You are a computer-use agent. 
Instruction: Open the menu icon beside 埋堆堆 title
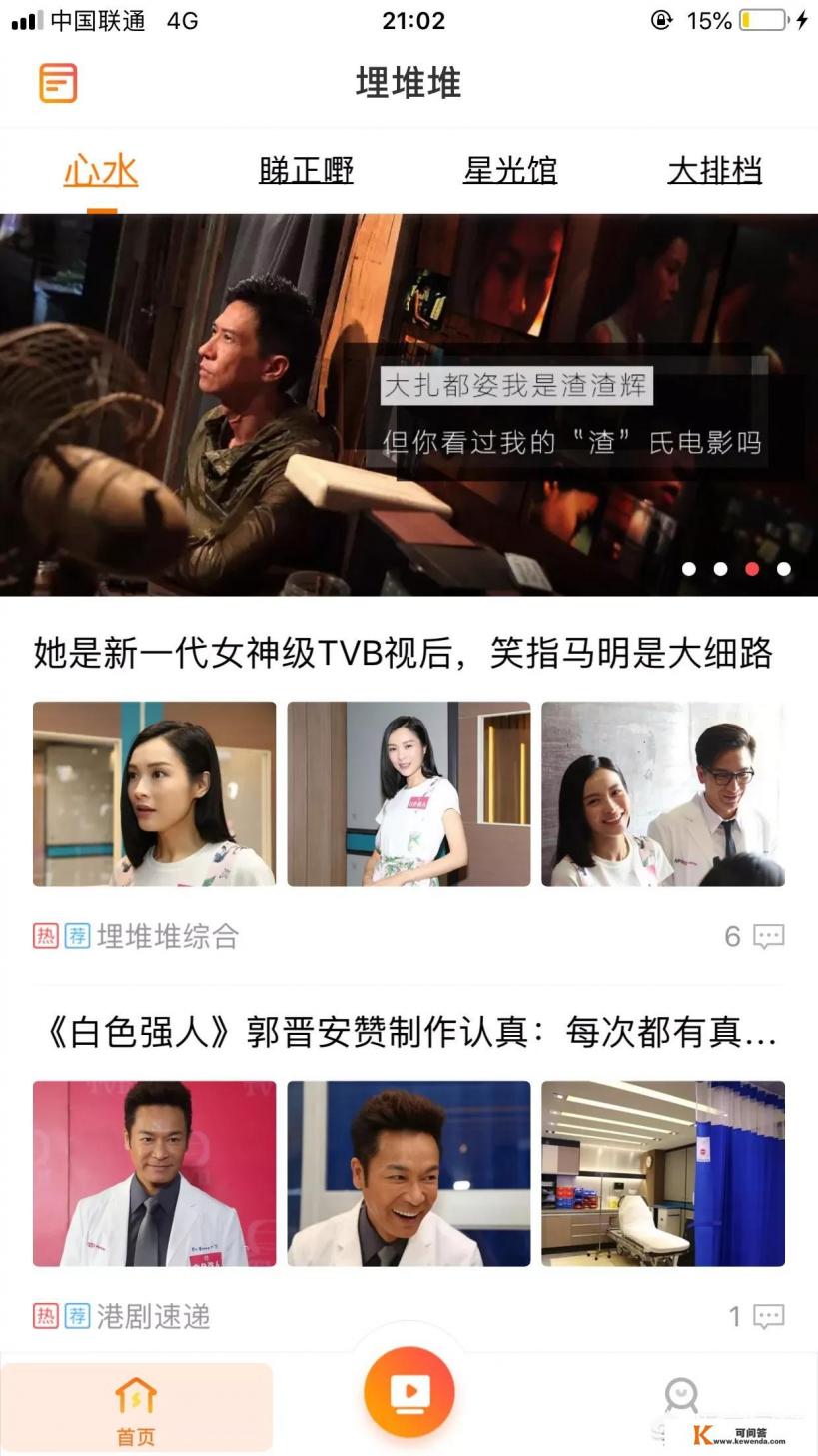pos(57,83)
